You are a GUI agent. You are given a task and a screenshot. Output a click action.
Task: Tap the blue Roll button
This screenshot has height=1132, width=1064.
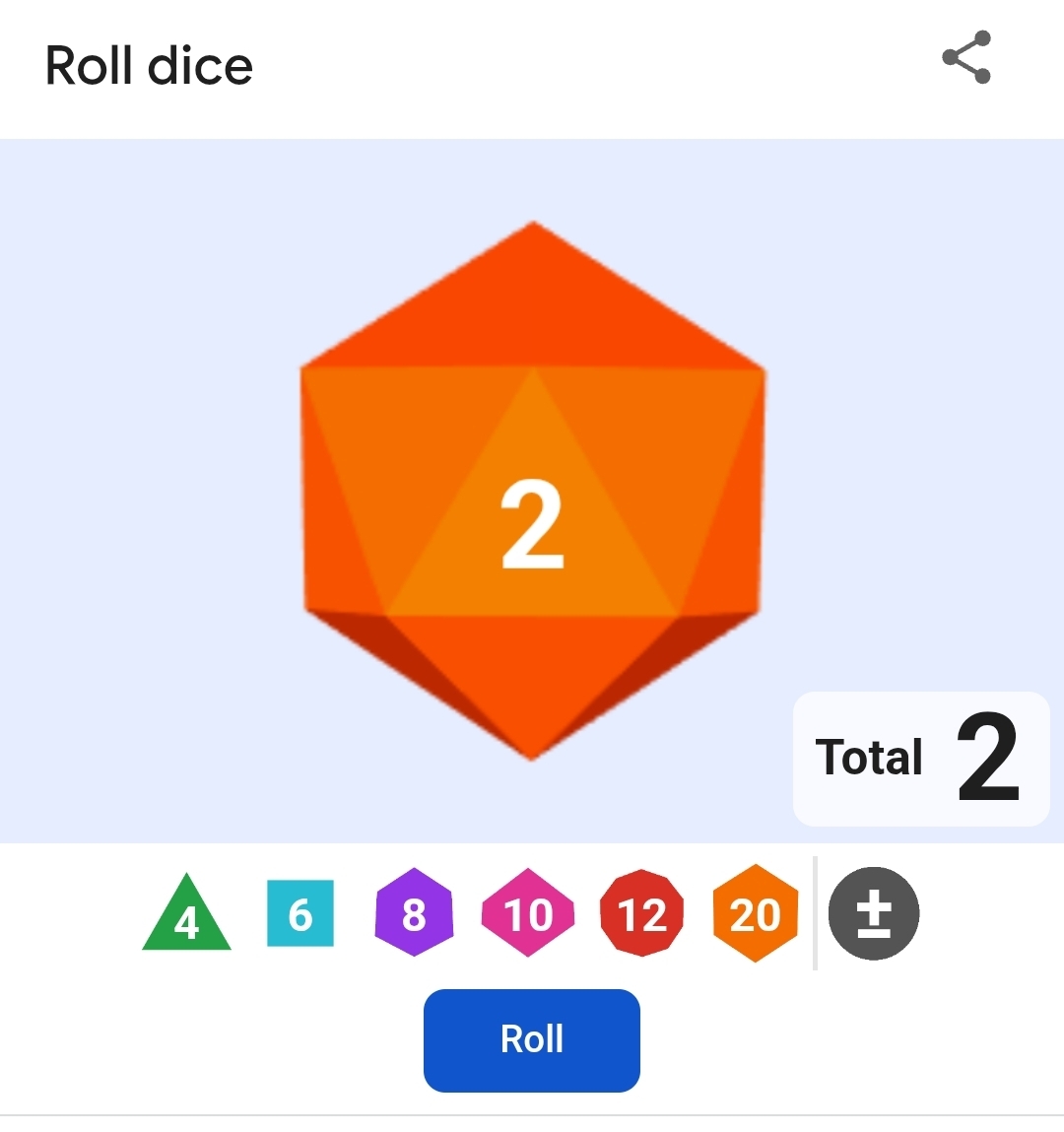[532, 1040]
